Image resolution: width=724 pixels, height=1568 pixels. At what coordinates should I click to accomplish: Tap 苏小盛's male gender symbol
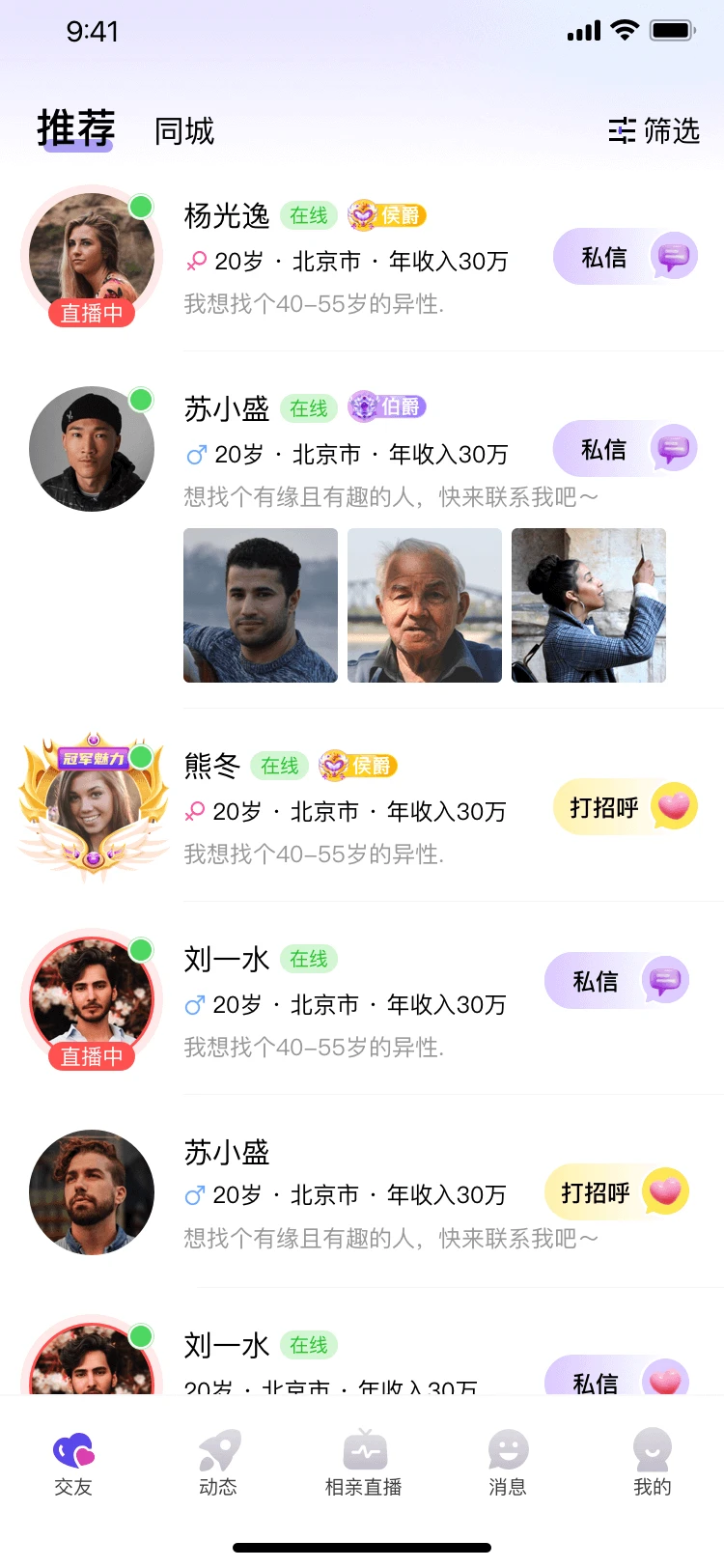pos(195,453)
